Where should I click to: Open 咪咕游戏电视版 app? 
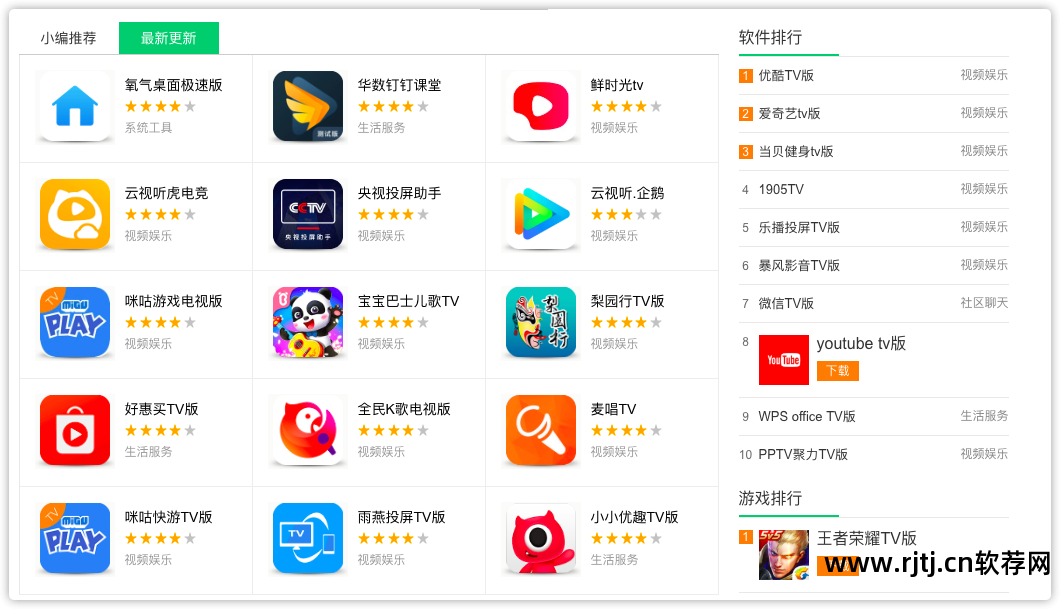click(173, 301)
